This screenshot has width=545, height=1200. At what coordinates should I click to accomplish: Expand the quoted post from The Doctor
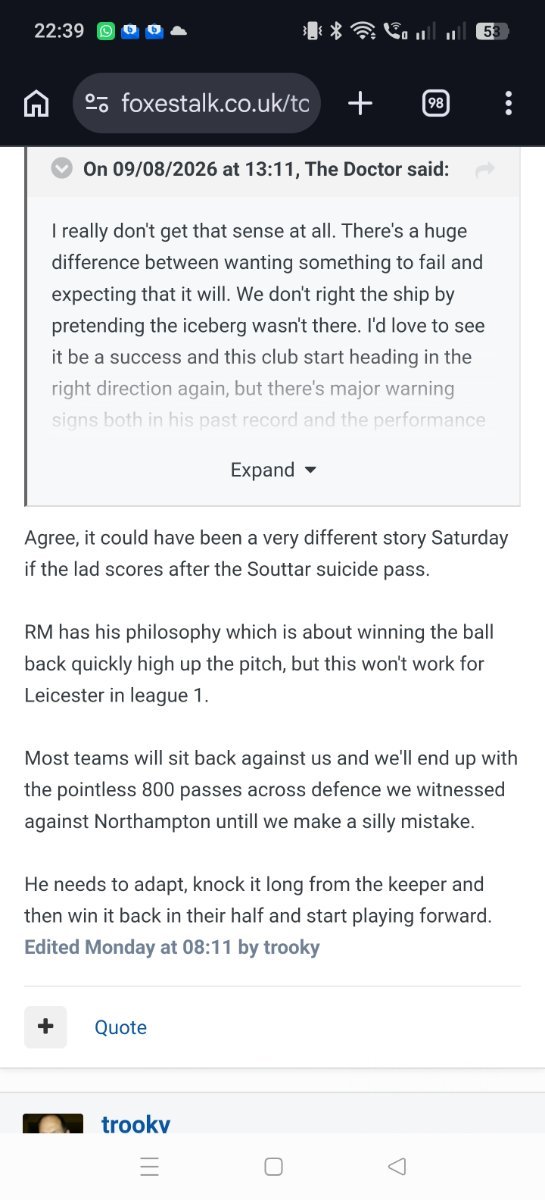(x=273, y=470)
